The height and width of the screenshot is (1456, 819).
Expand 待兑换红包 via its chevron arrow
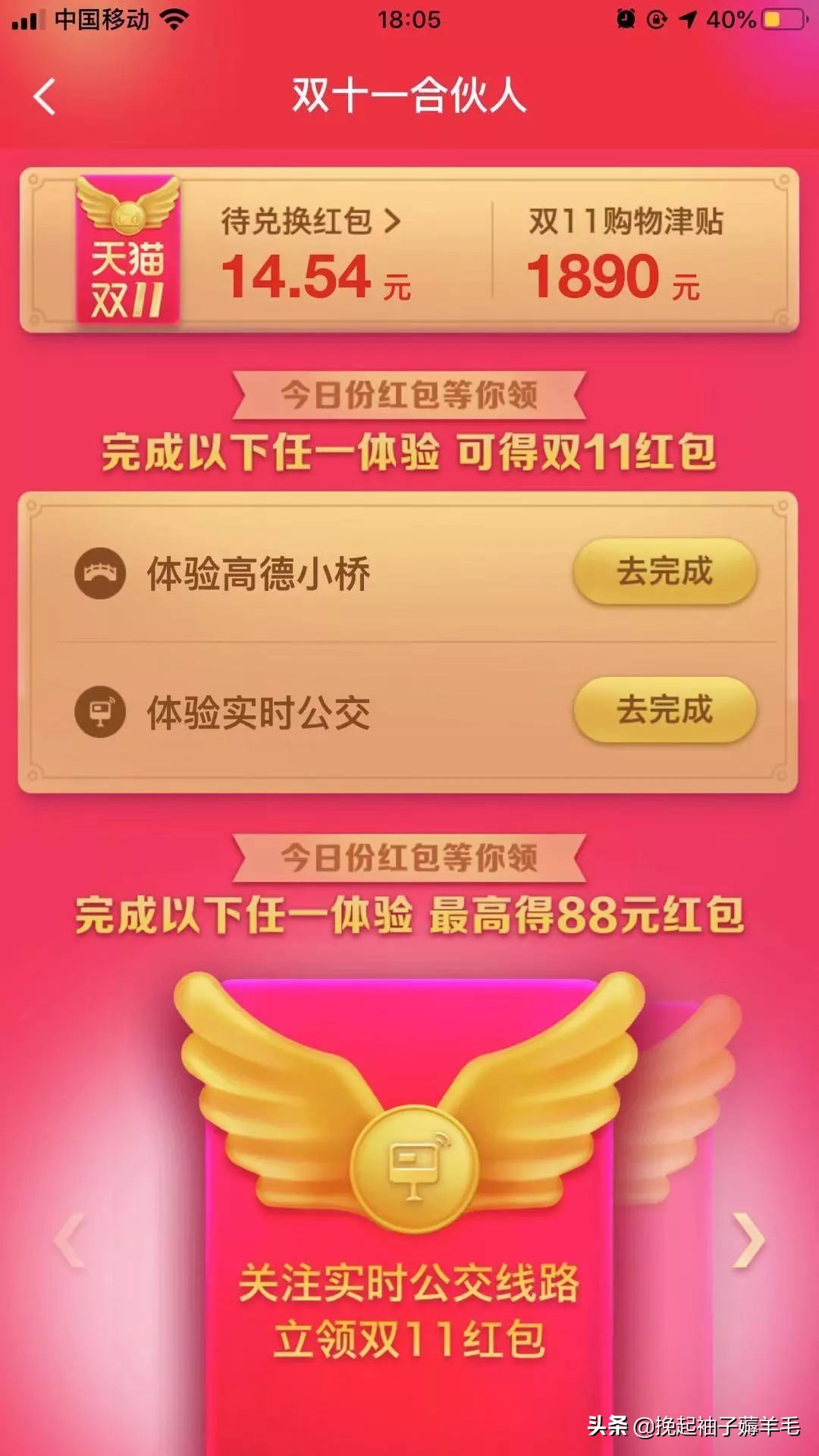click(394, 219)
